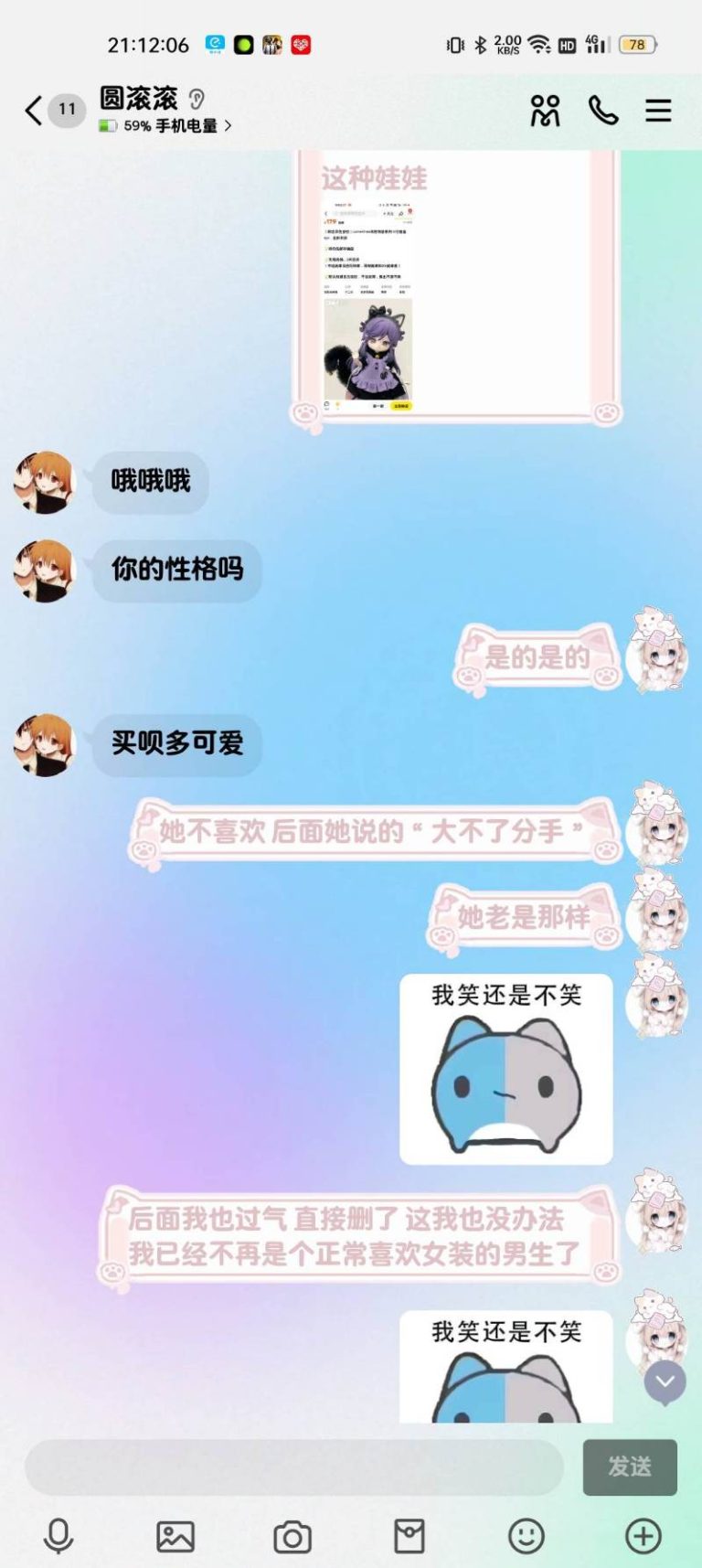Record a voice message with microphone

pyautogui.click(x=58, y=1536)
